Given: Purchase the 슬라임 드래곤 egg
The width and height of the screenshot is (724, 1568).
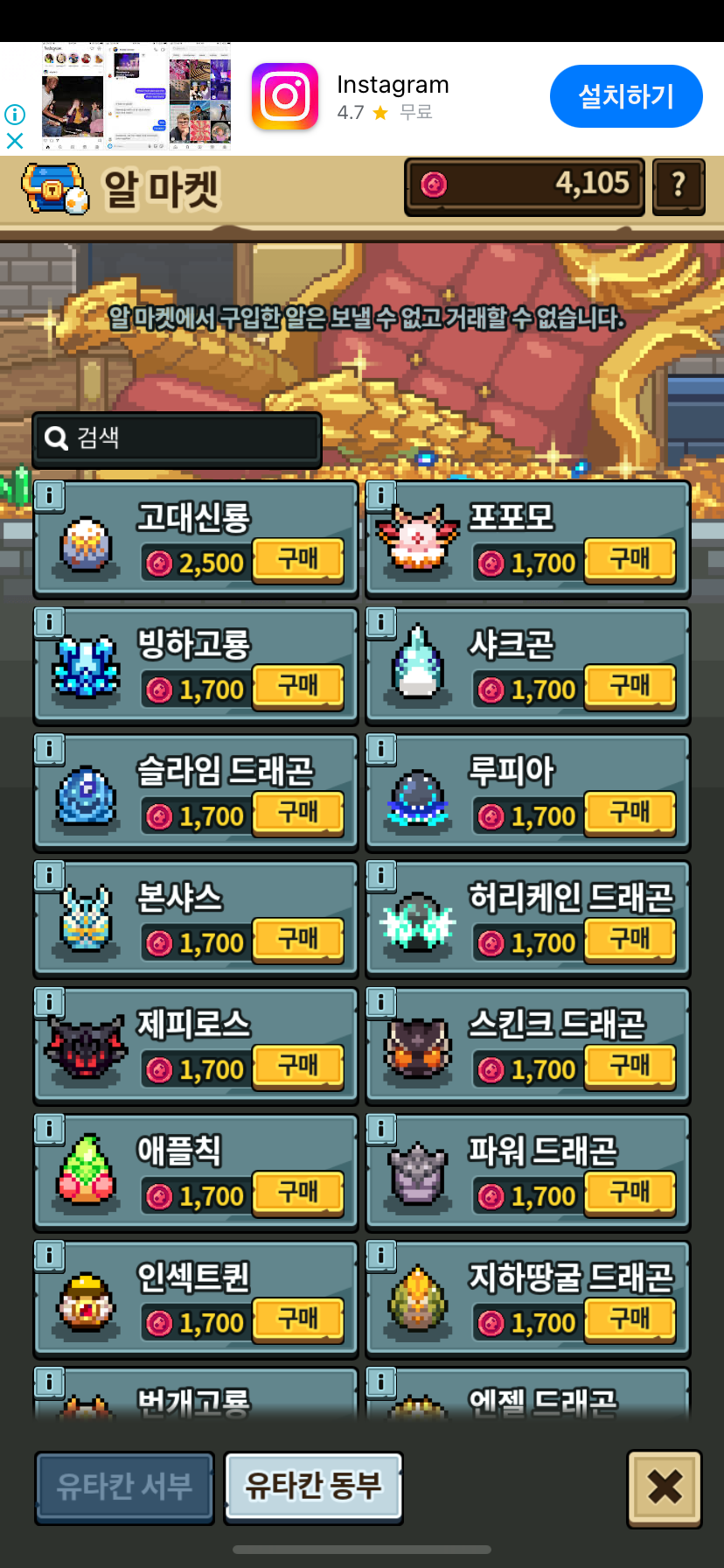Looking at the screenshot, I should pyautogui.click(x=298, y=814).
